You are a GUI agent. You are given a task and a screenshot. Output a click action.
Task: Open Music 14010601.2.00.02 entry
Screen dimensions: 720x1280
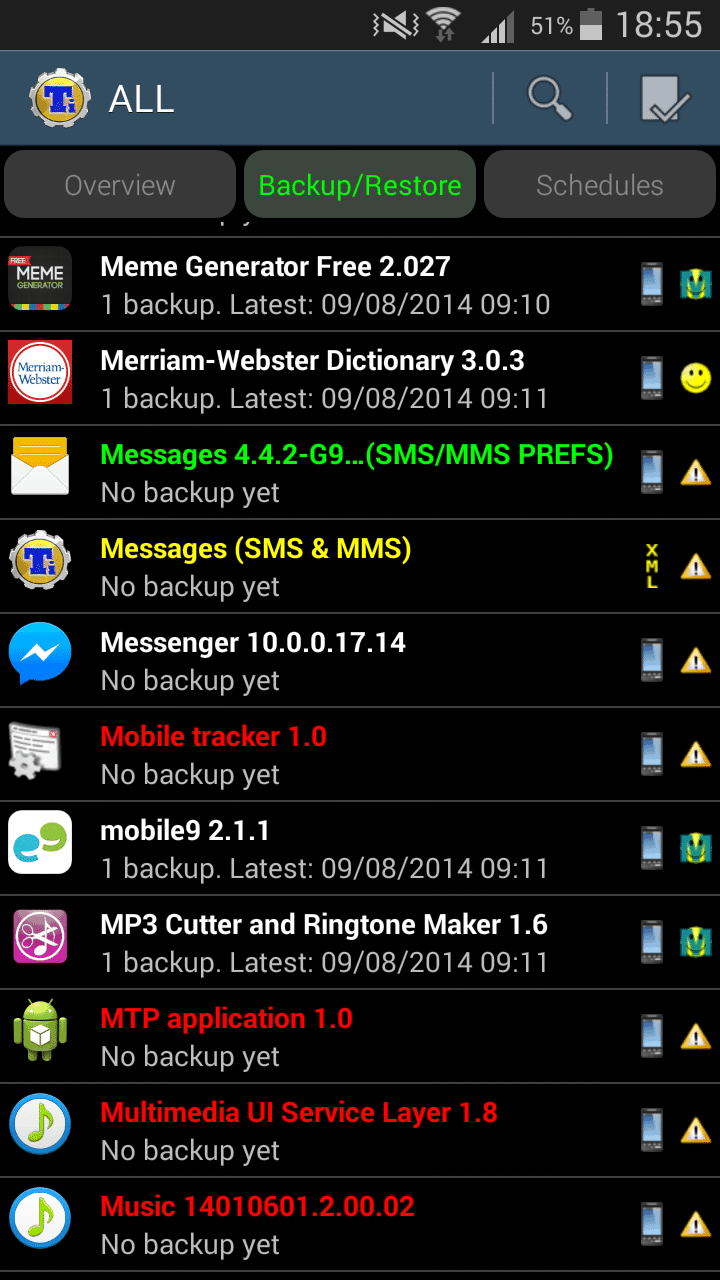(x=360, y=1225)
